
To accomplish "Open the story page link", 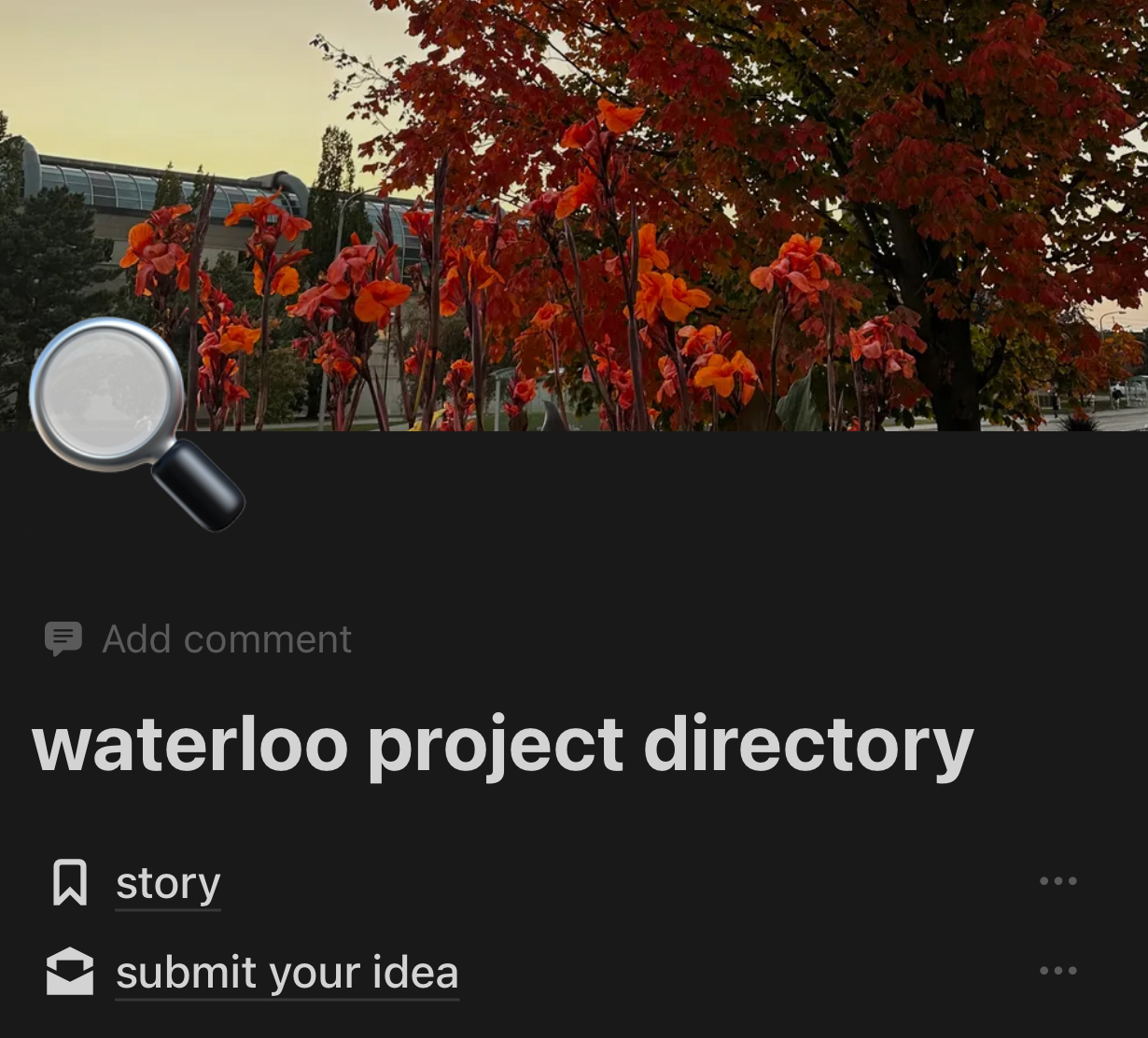I will 168,883.
